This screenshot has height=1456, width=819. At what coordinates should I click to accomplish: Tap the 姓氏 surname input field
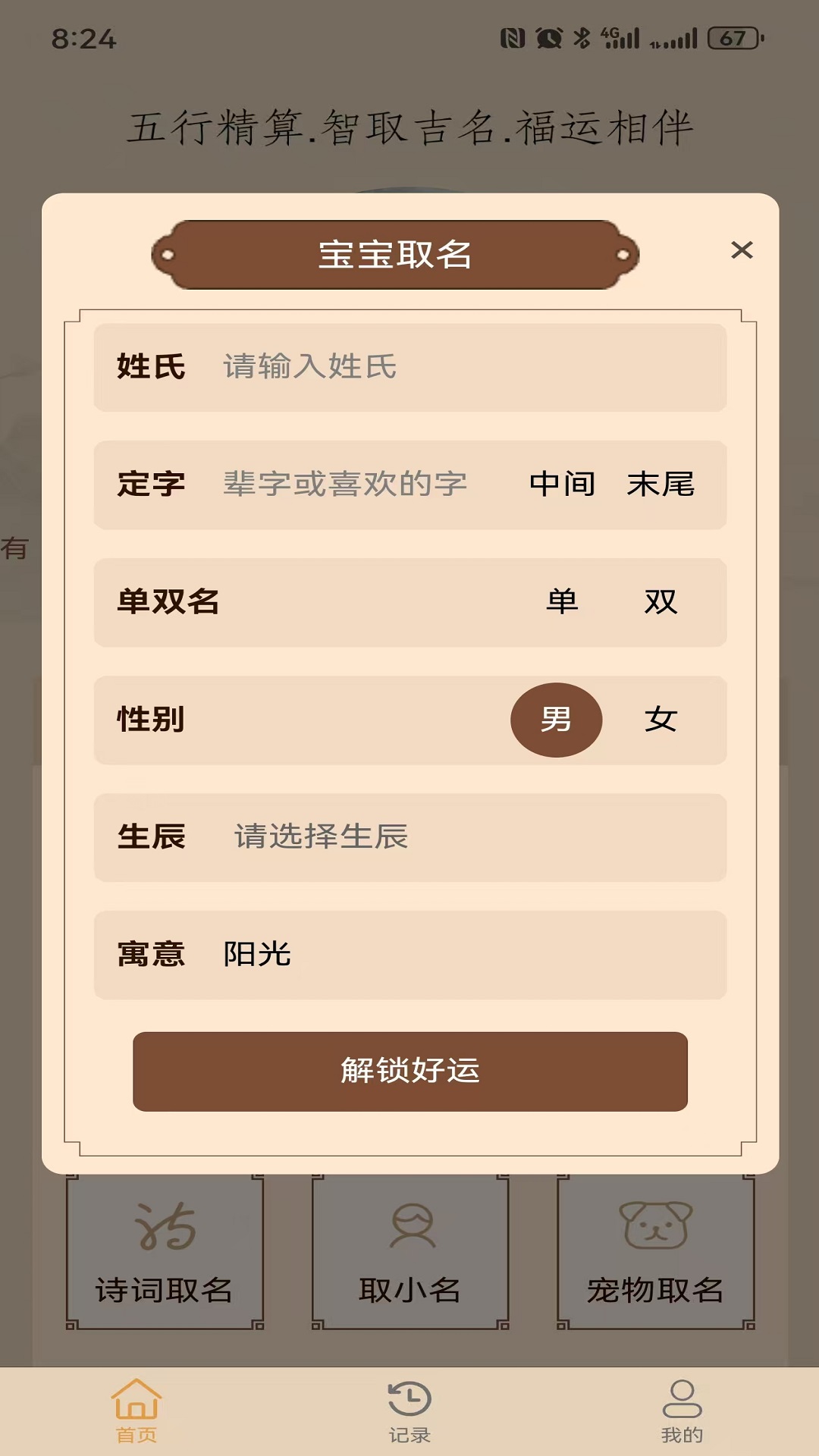(409, 368)
